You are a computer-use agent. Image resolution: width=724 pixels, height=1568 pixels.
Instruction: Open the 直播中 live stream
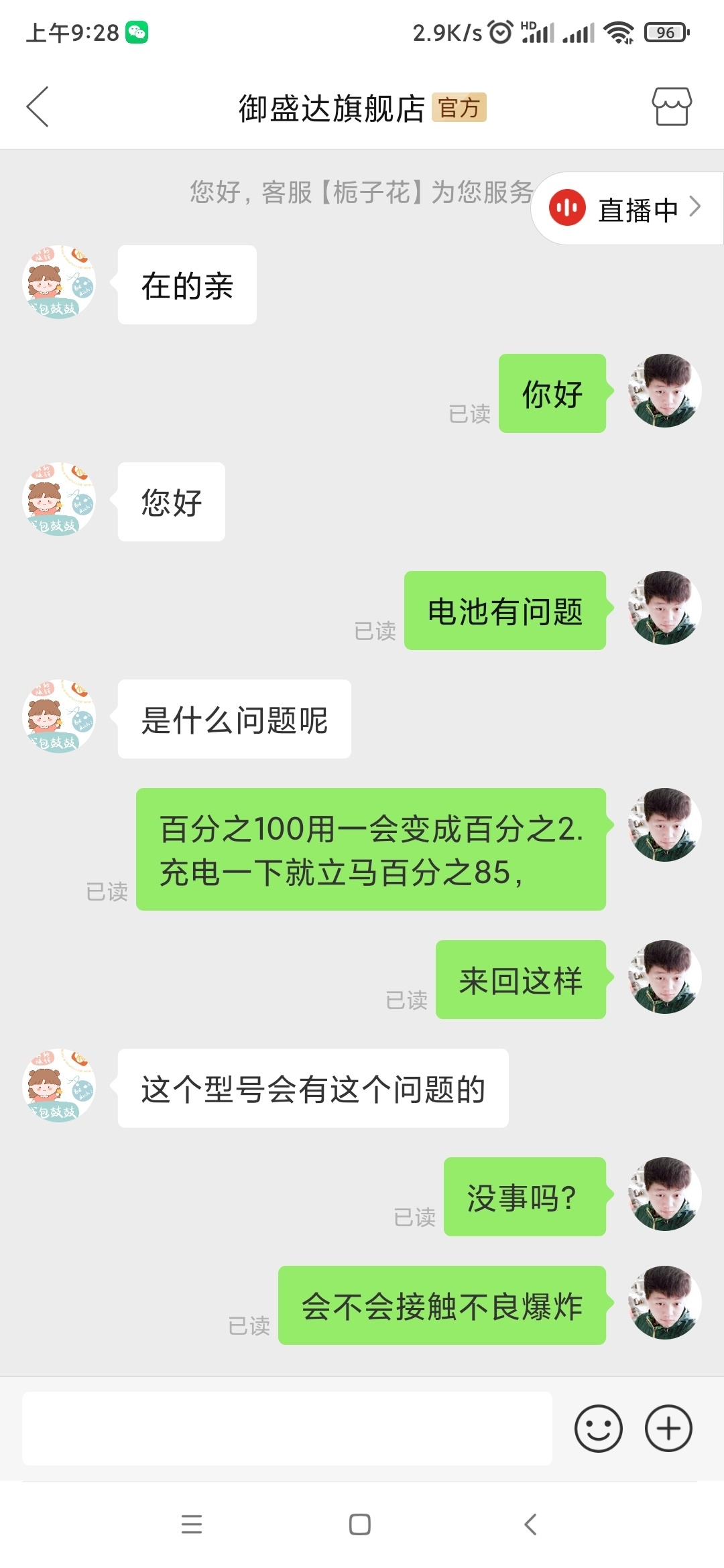coord(627,208)
